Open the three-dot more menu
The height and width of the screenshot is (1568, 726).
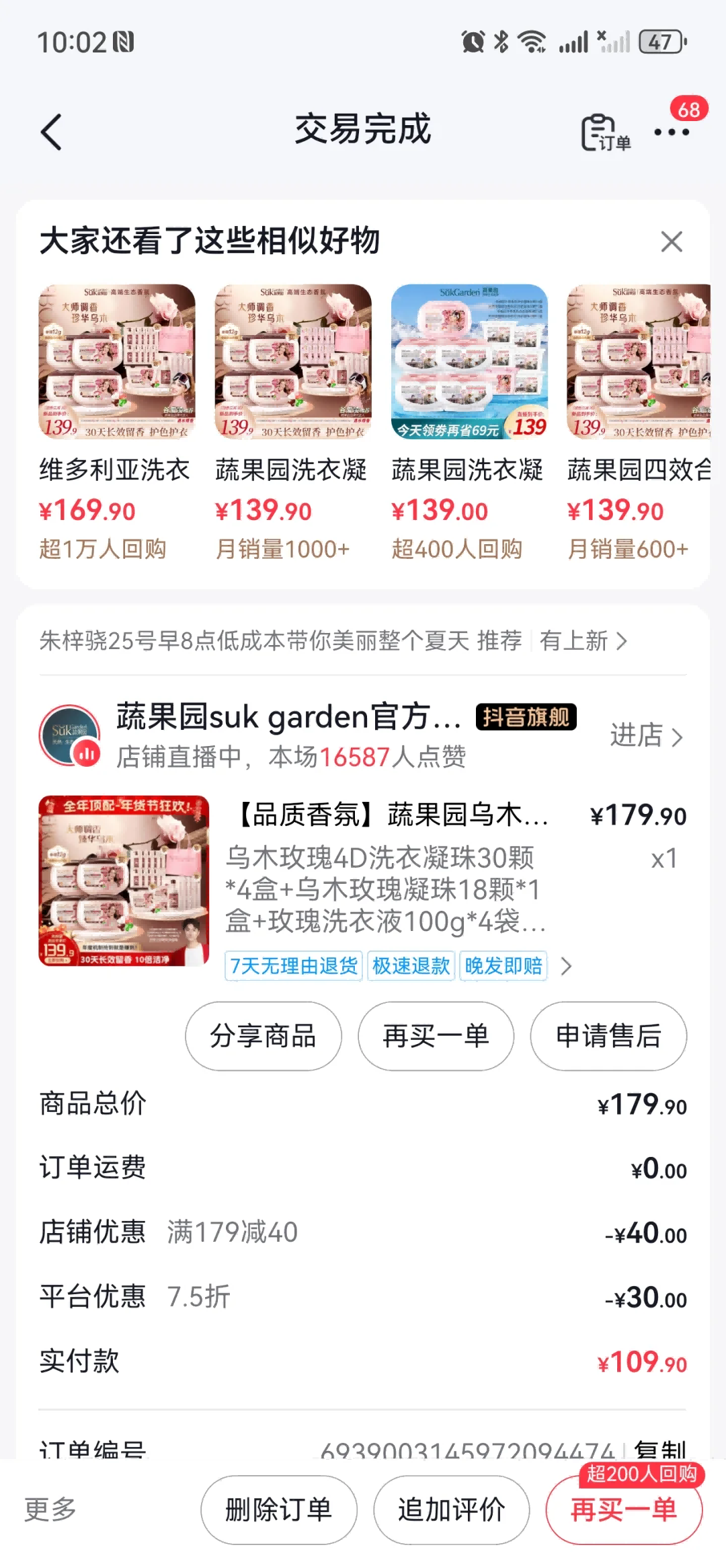[x=672, y=132]
